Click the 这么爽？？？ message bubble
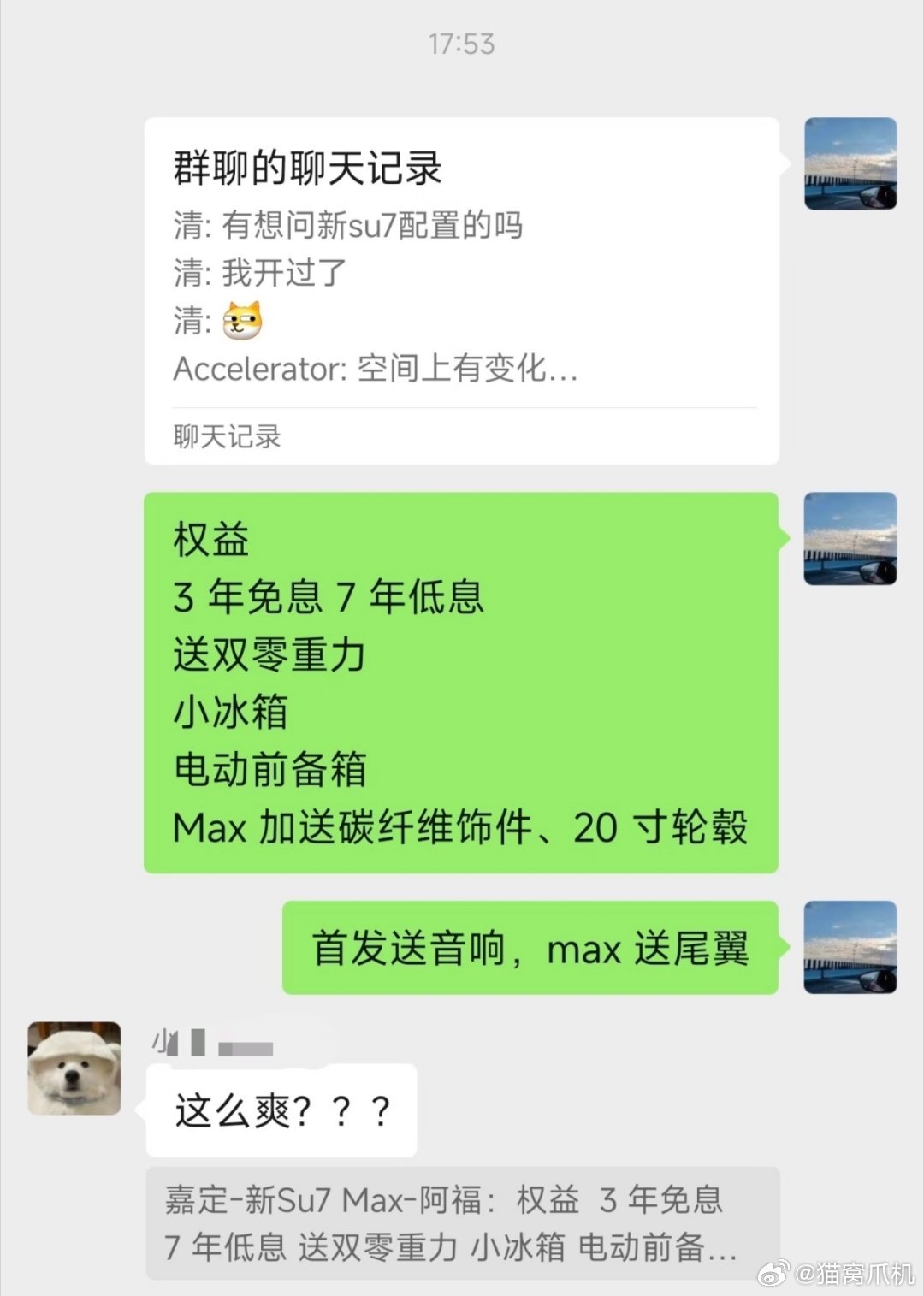This screenshot has height=1296, width=924. coord(281,1110)
